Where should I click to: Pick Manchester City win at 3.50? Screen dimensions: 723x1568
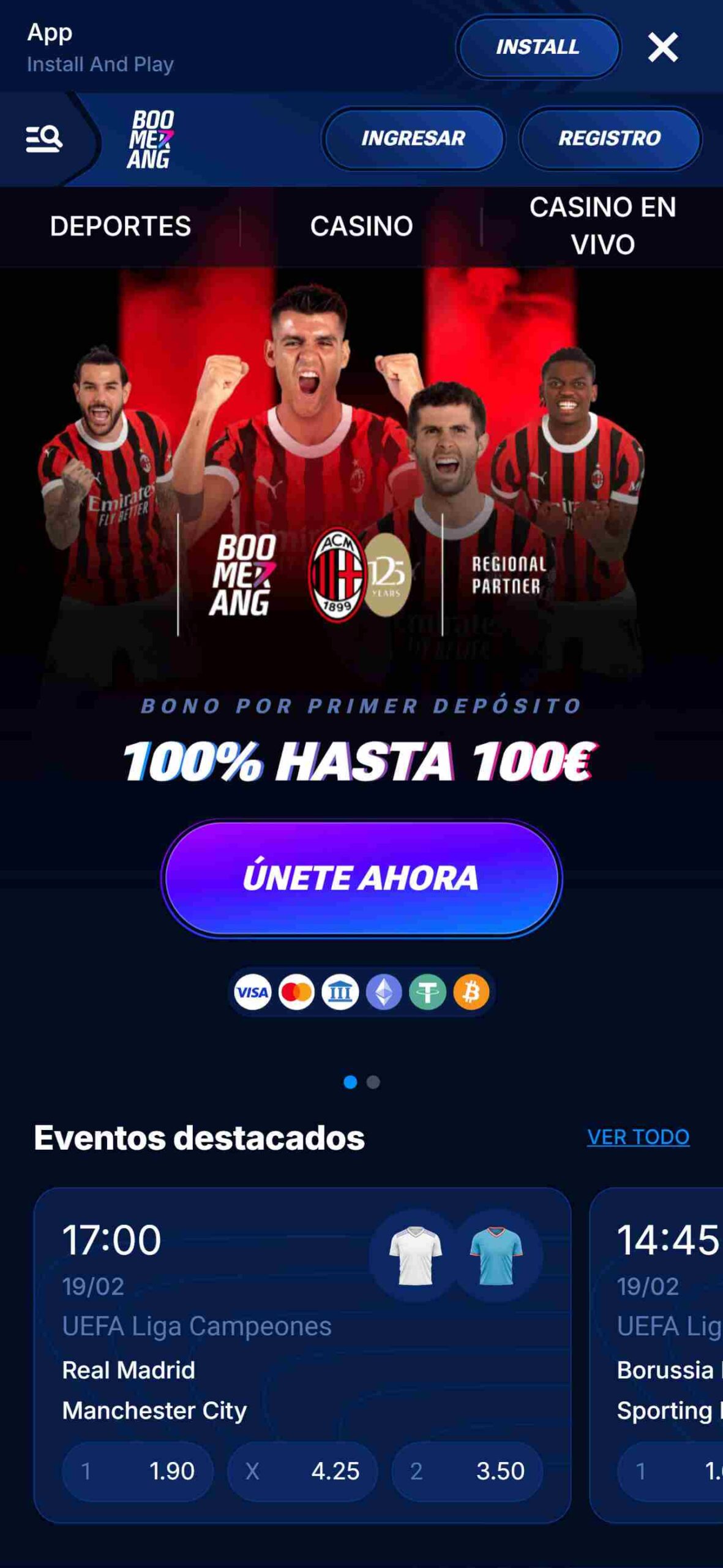[467, 1471]
